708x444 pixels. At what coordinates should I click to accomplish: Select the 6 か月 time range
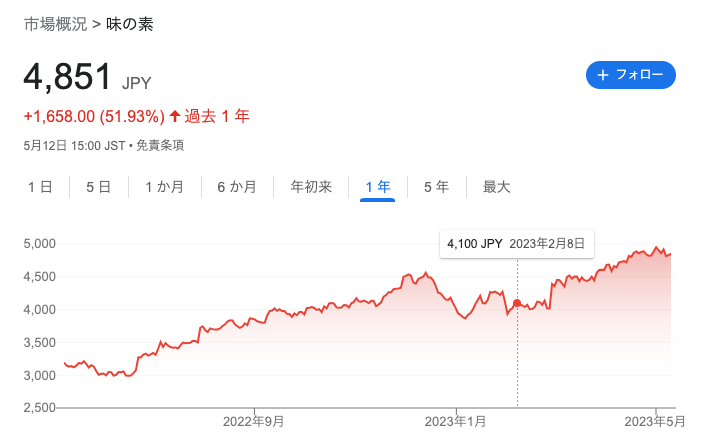[237, 187]
